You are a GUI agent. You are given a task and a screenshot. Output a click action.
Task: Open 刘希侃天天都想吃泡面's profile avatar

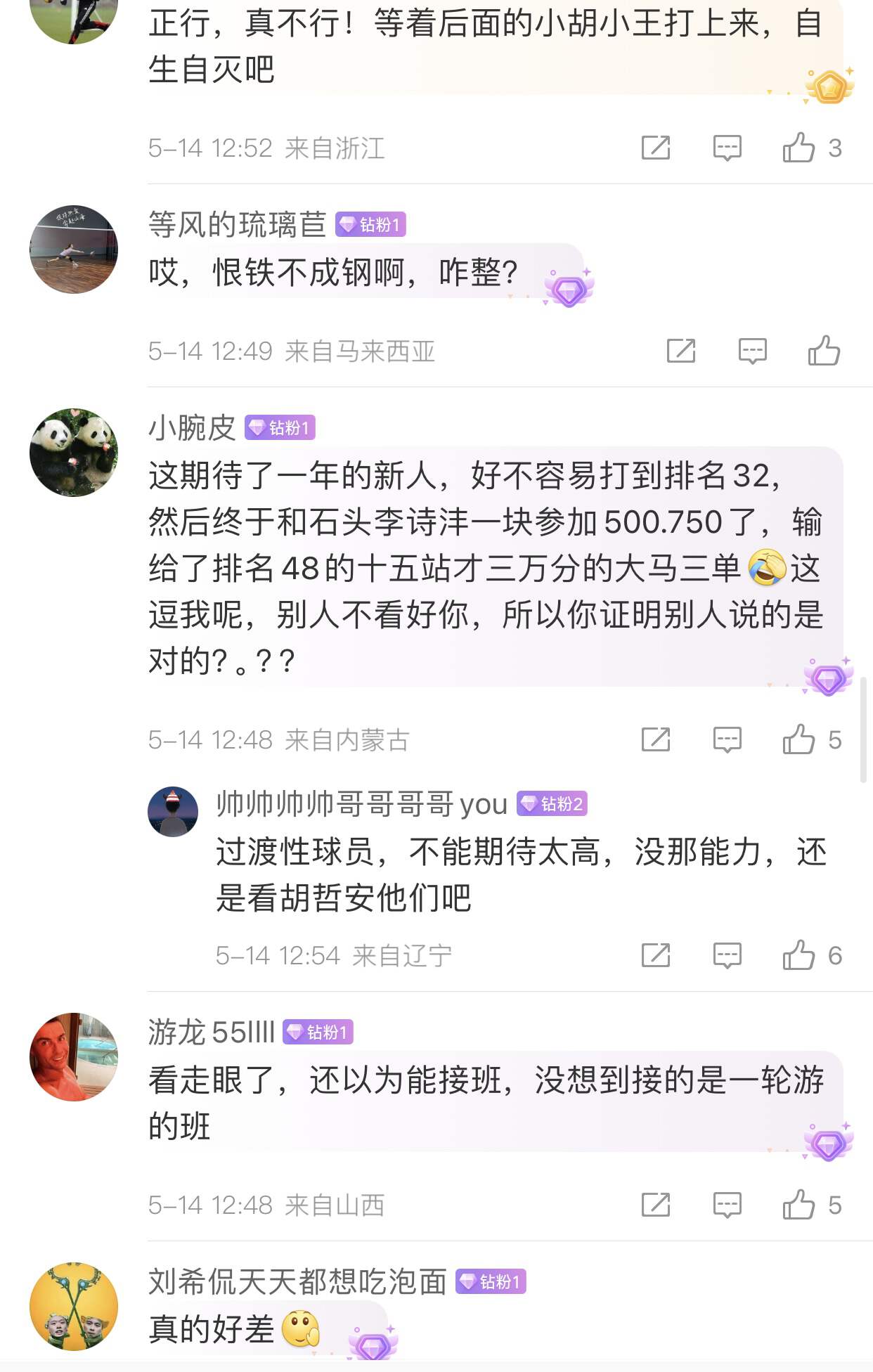click(74, 1307)
